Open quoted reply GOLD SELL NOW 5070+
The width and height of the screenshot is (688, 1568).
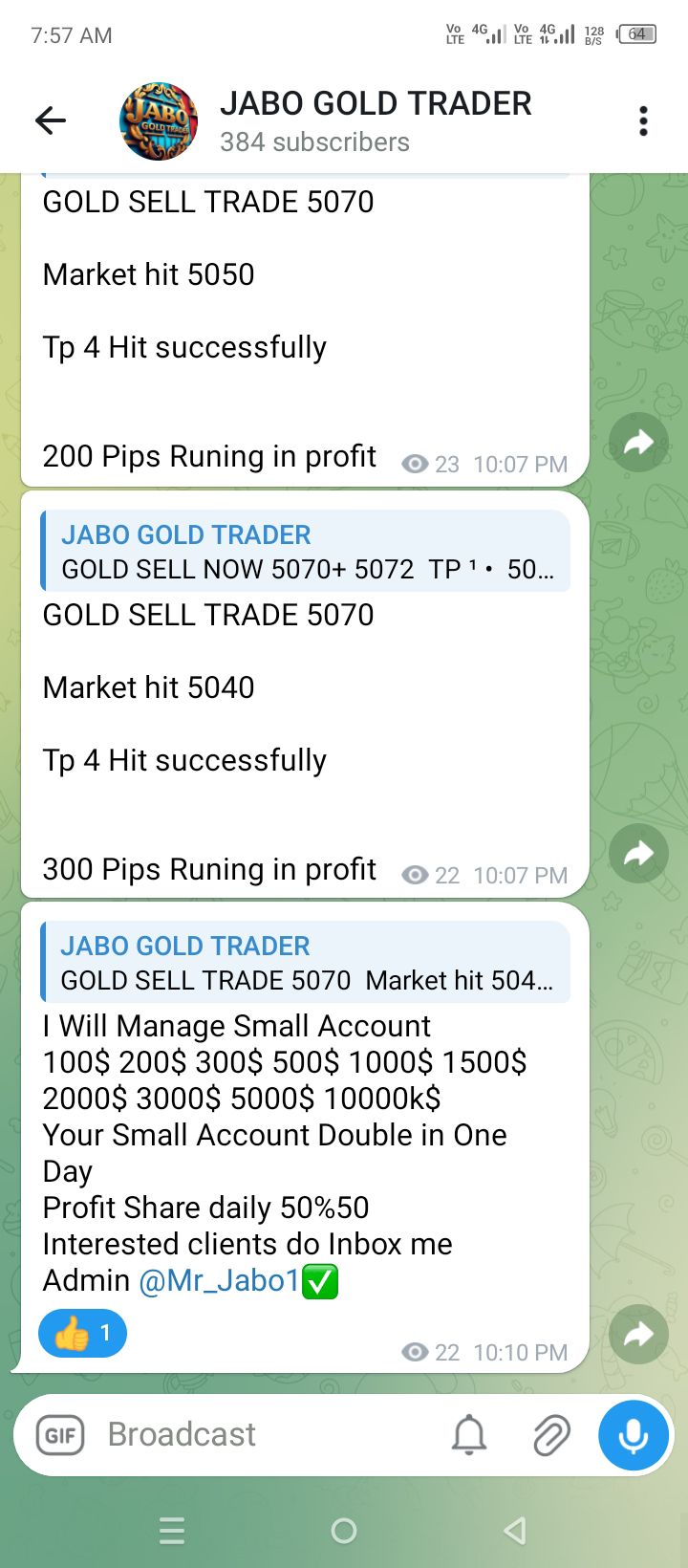306,552
